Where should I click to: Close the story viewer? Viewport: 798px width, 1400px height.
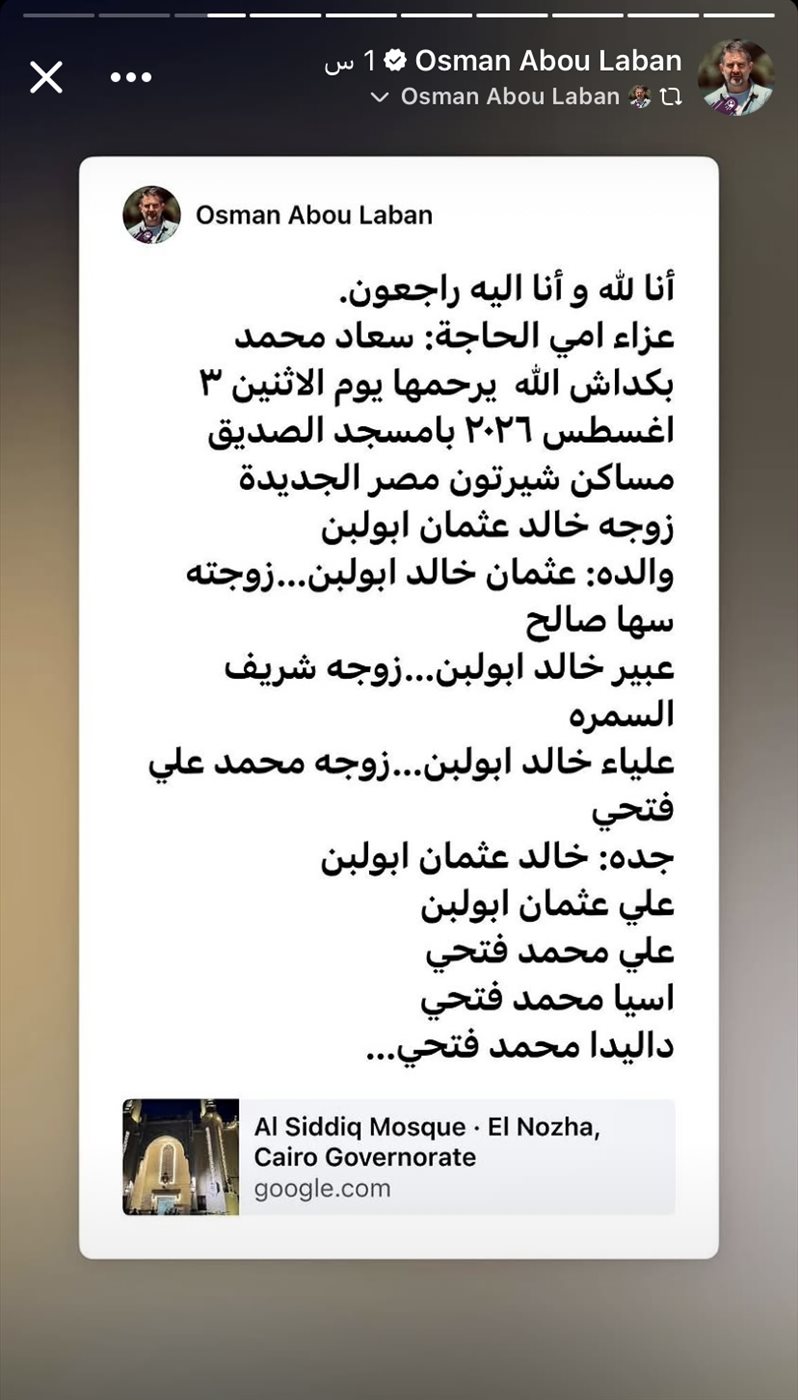46,77
